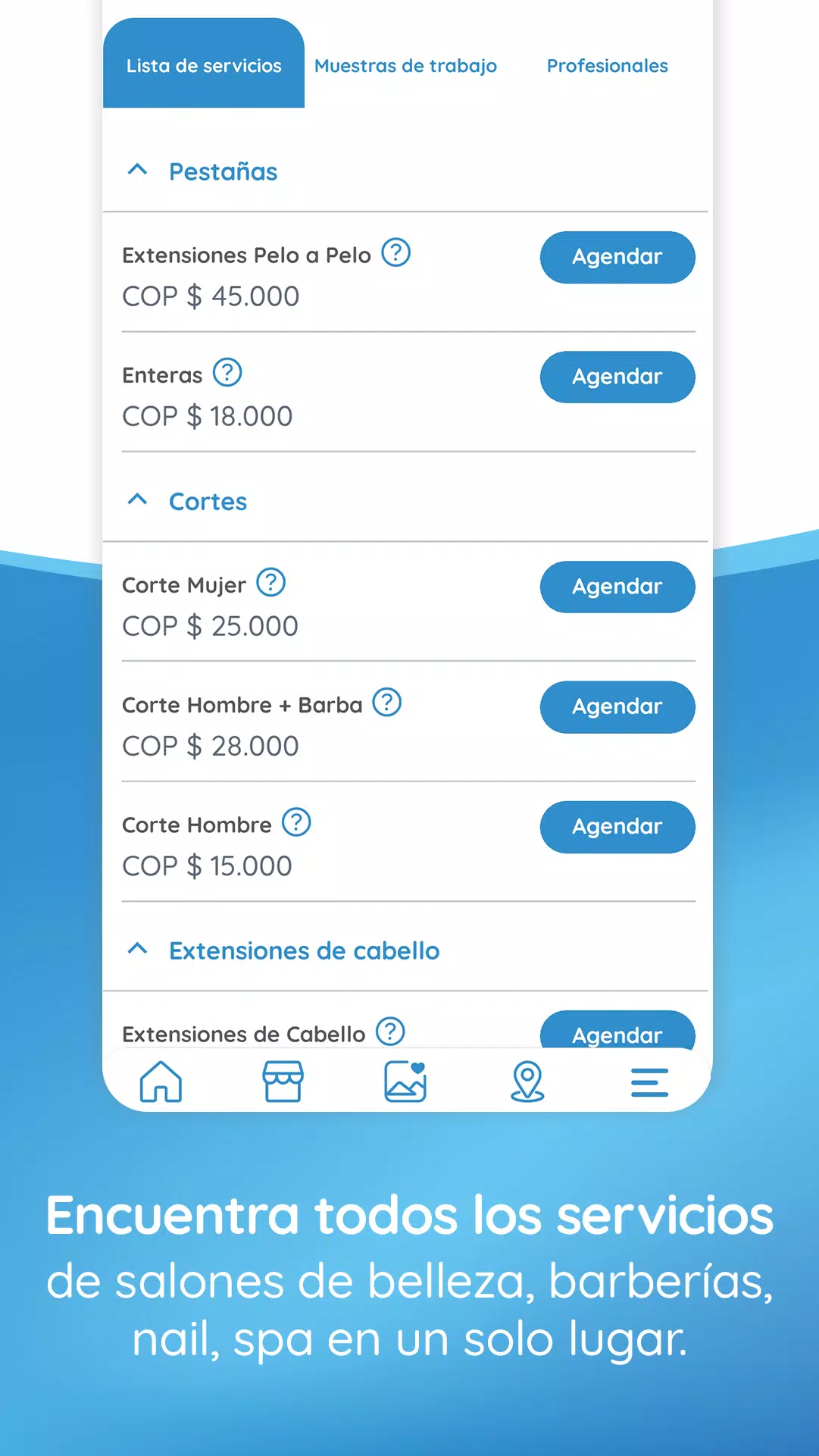
Task: Open the hamburger menu icon
Action: click(x=650, y=1082)
